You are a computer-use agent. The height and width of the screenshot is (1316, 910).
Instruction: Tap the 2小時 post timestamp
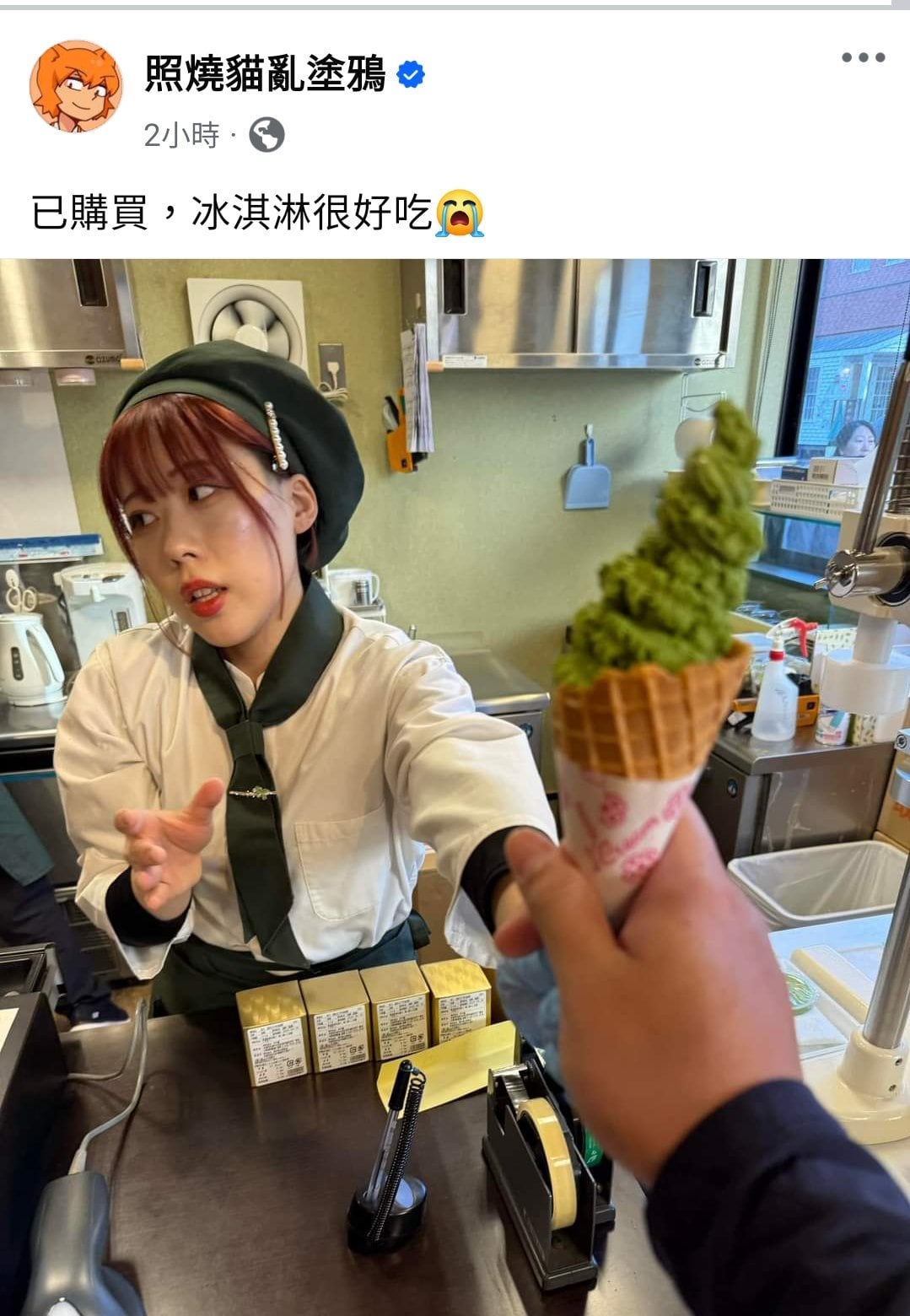pyautogui.click(x=181, y=135)
